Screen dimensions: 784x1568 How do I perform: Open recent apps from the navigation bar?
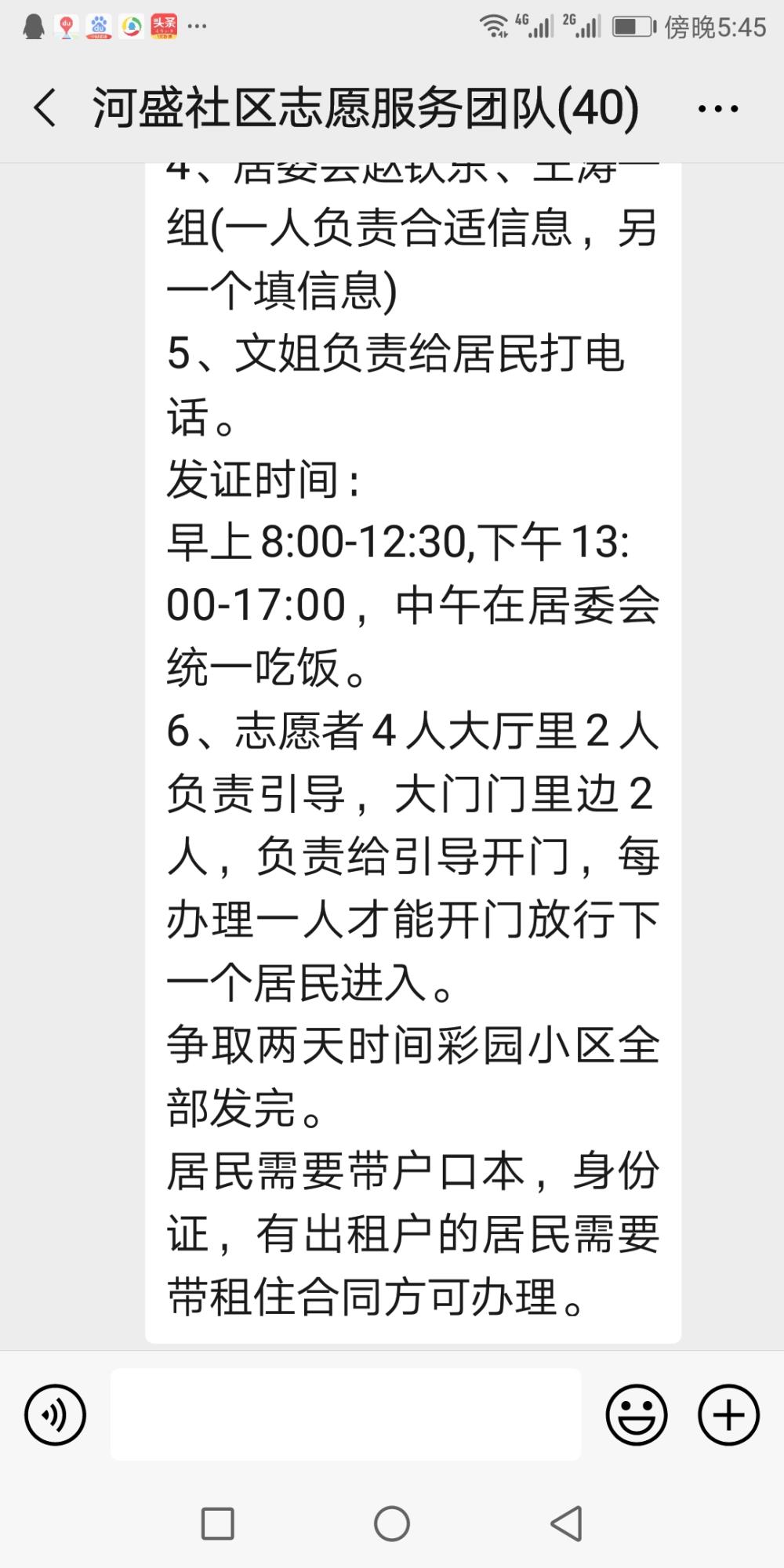point(218,1524)
